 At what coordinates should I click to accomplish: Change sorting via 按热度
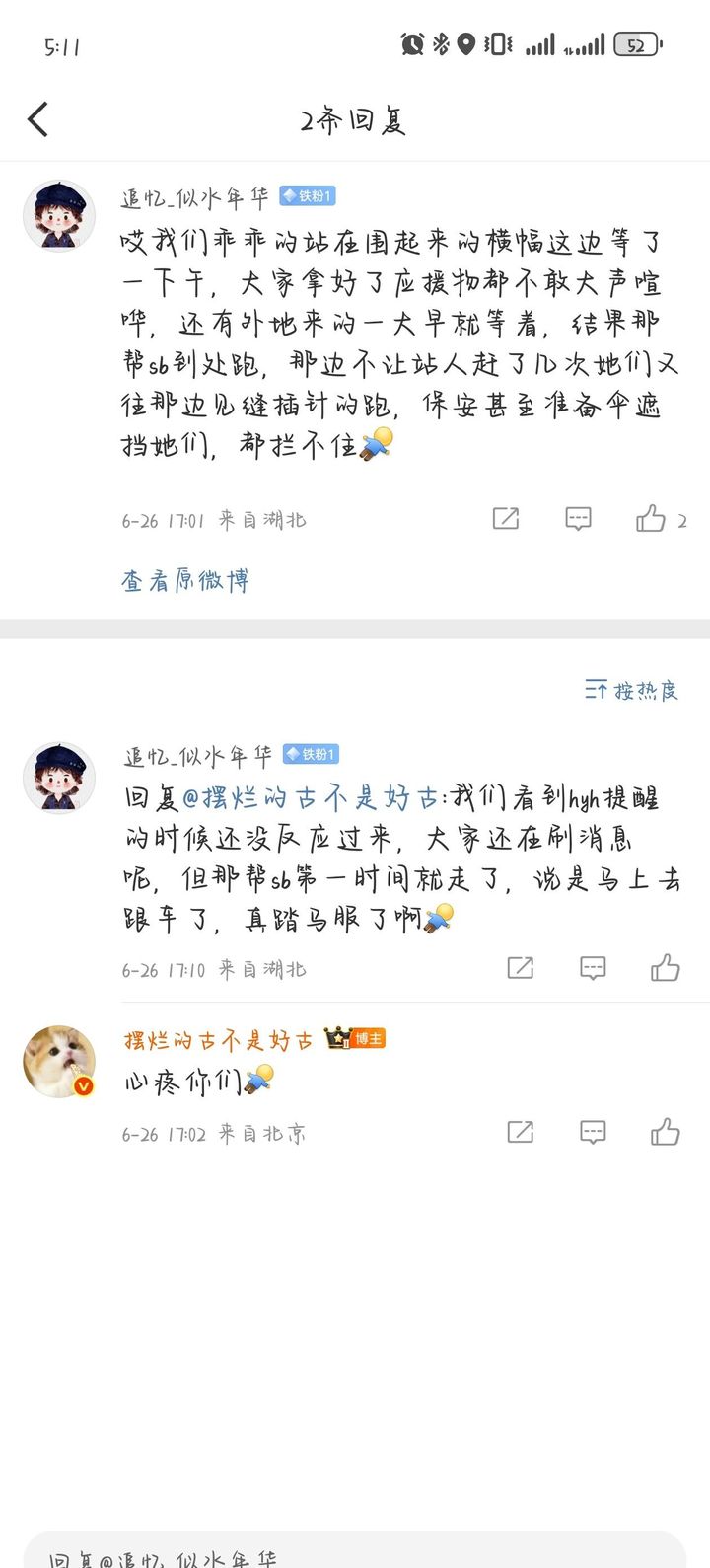click(x=631, y=690)
